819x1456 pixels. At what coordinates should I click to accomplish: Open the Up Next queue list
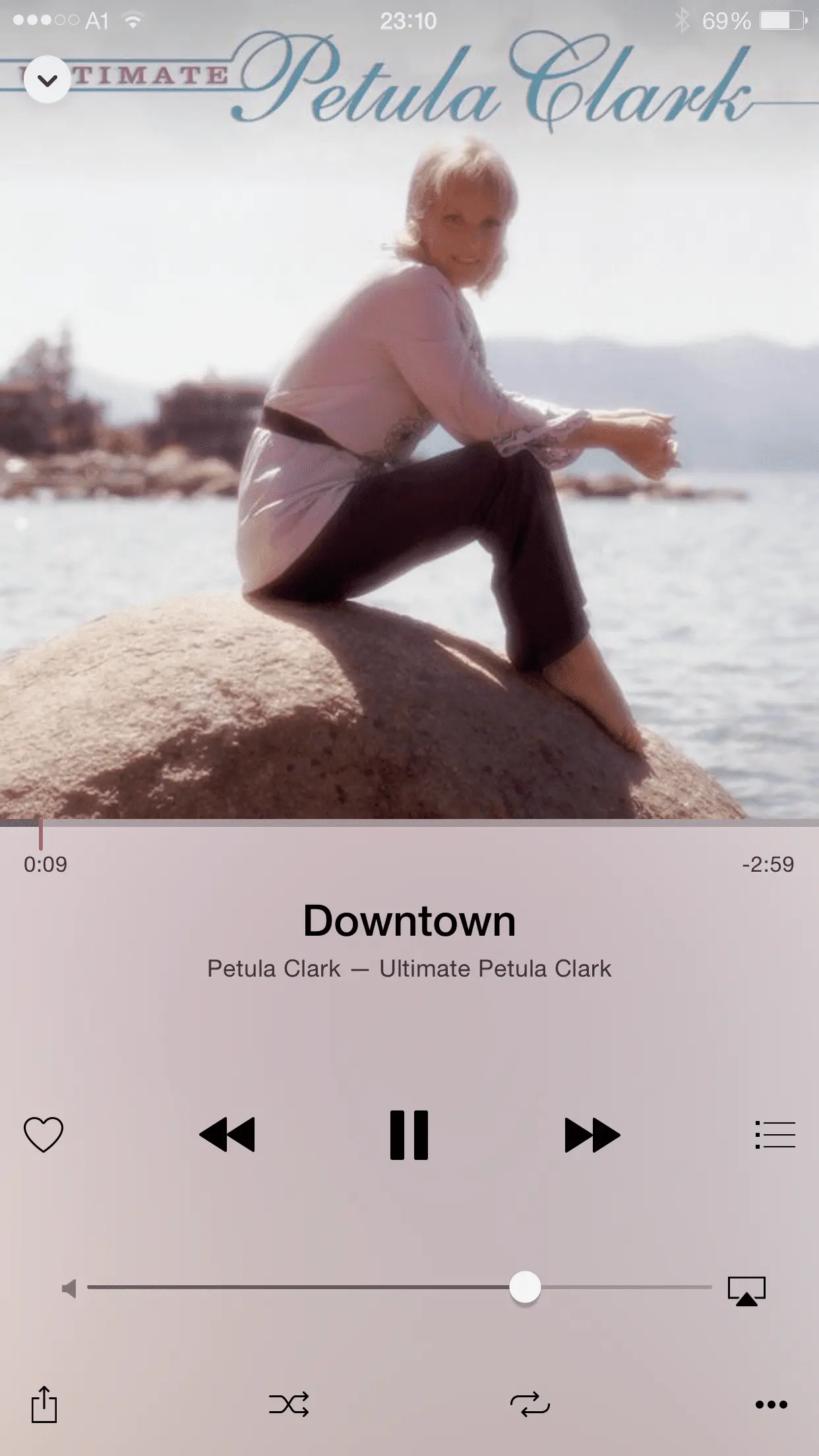[775, 1135]
